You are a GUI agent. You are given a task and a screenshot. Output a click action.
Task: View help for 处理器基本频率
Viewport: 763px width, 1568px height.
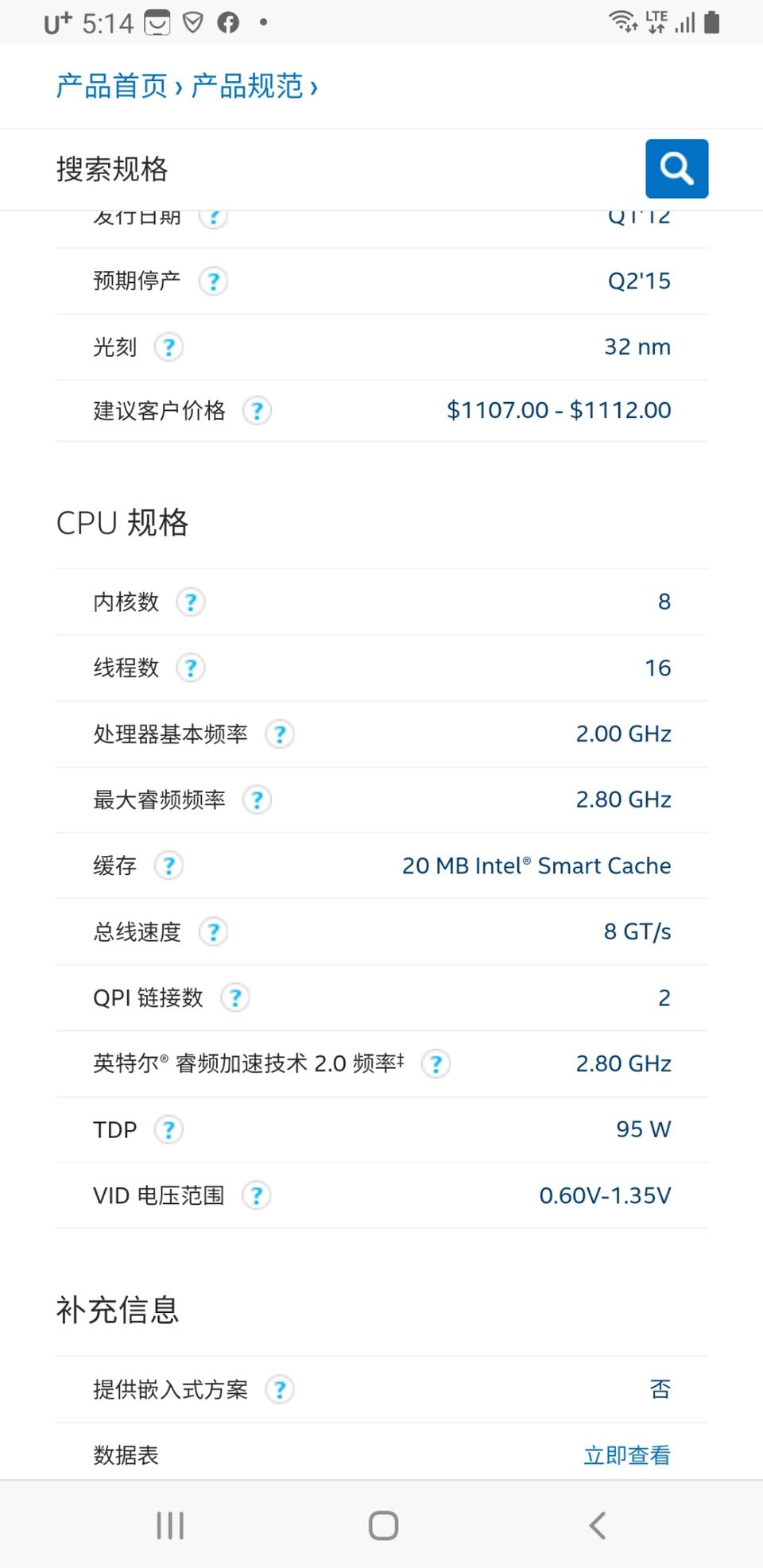[x=280, y=734]
